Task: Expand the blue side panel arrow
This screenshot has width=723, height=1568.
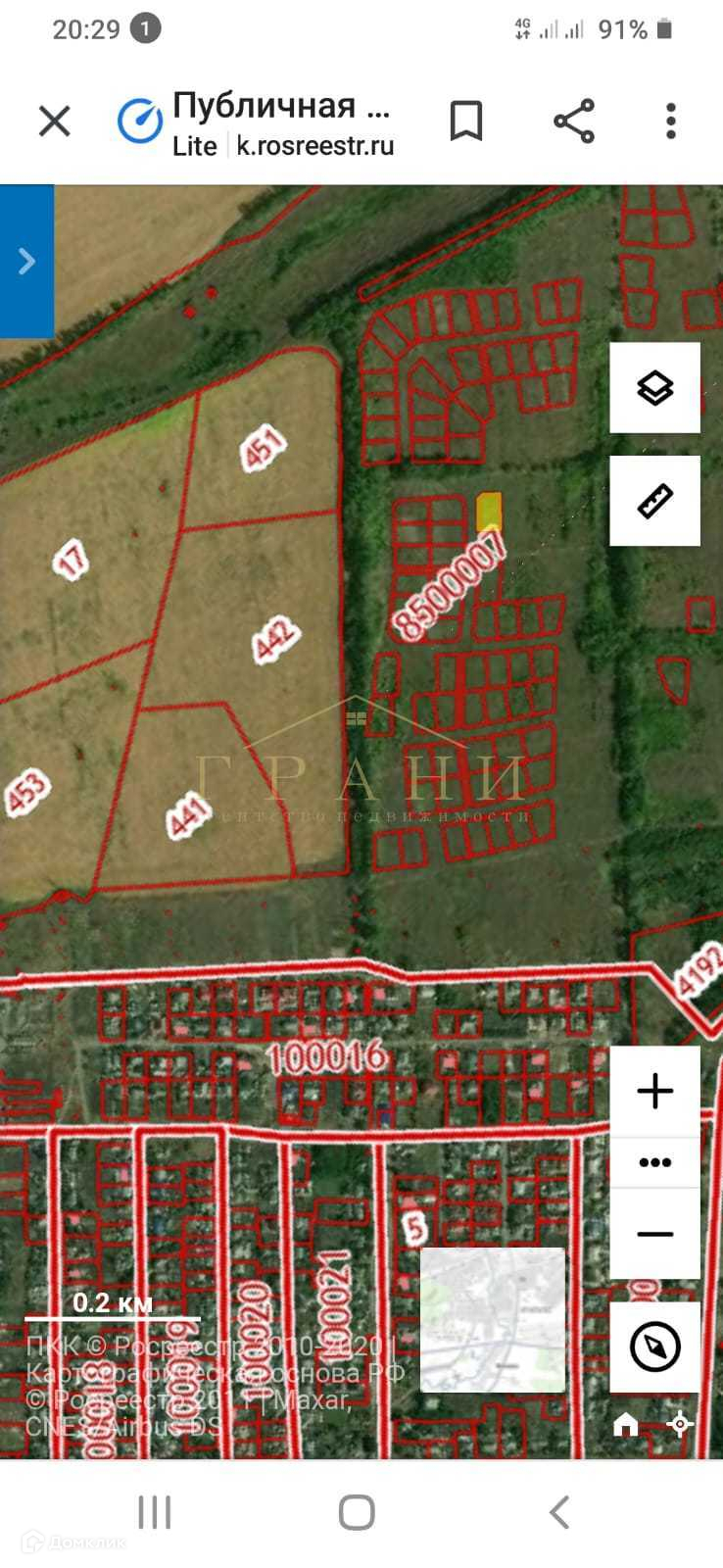Action: [x=26, y=261]
